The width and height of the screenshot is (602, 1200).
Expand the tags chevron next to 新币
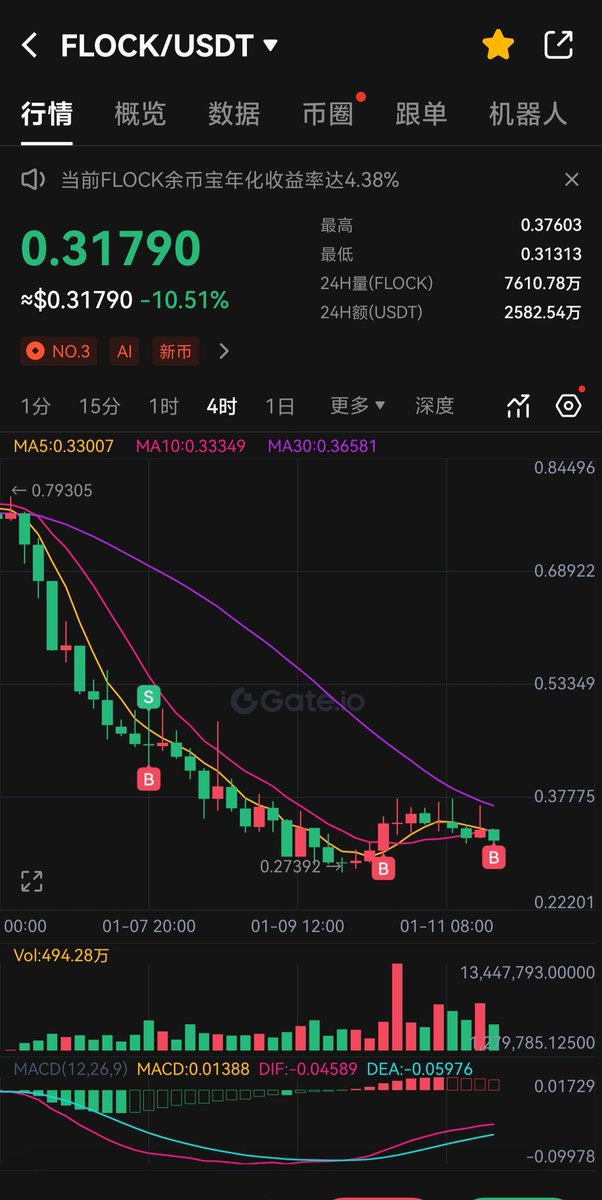tap(224, 351)
